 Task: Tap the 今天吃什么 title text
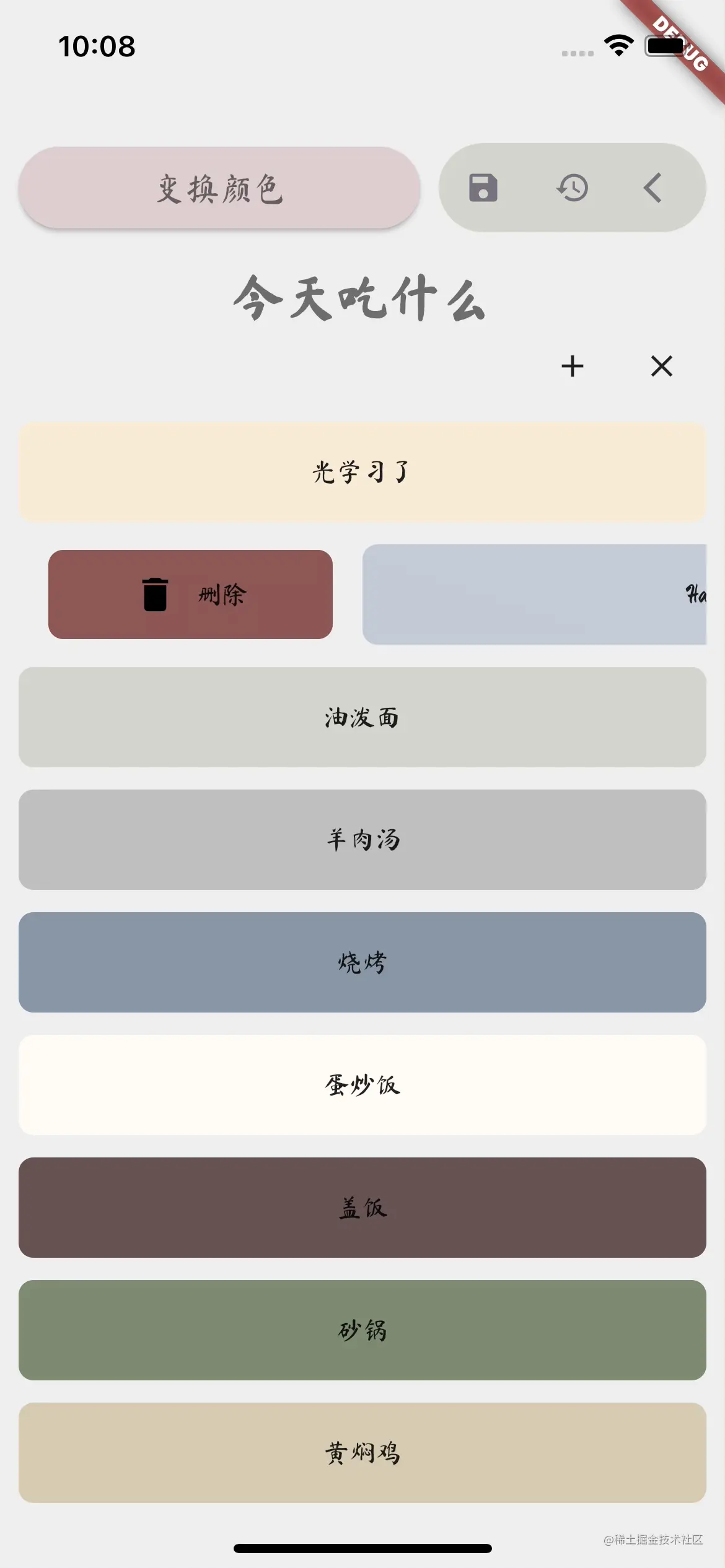point(362,300)
